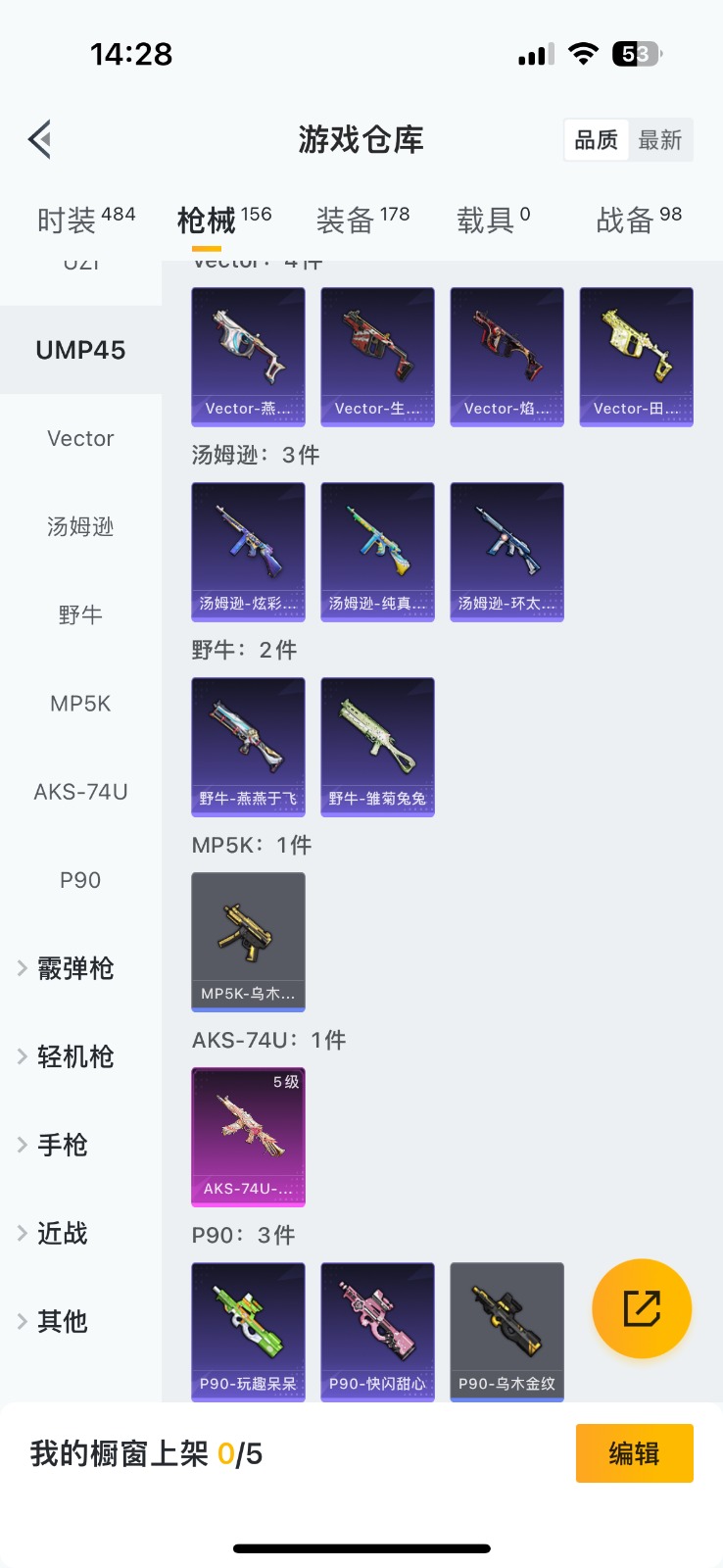Open the P90-快闪甜心 skin

point(377,1331)
